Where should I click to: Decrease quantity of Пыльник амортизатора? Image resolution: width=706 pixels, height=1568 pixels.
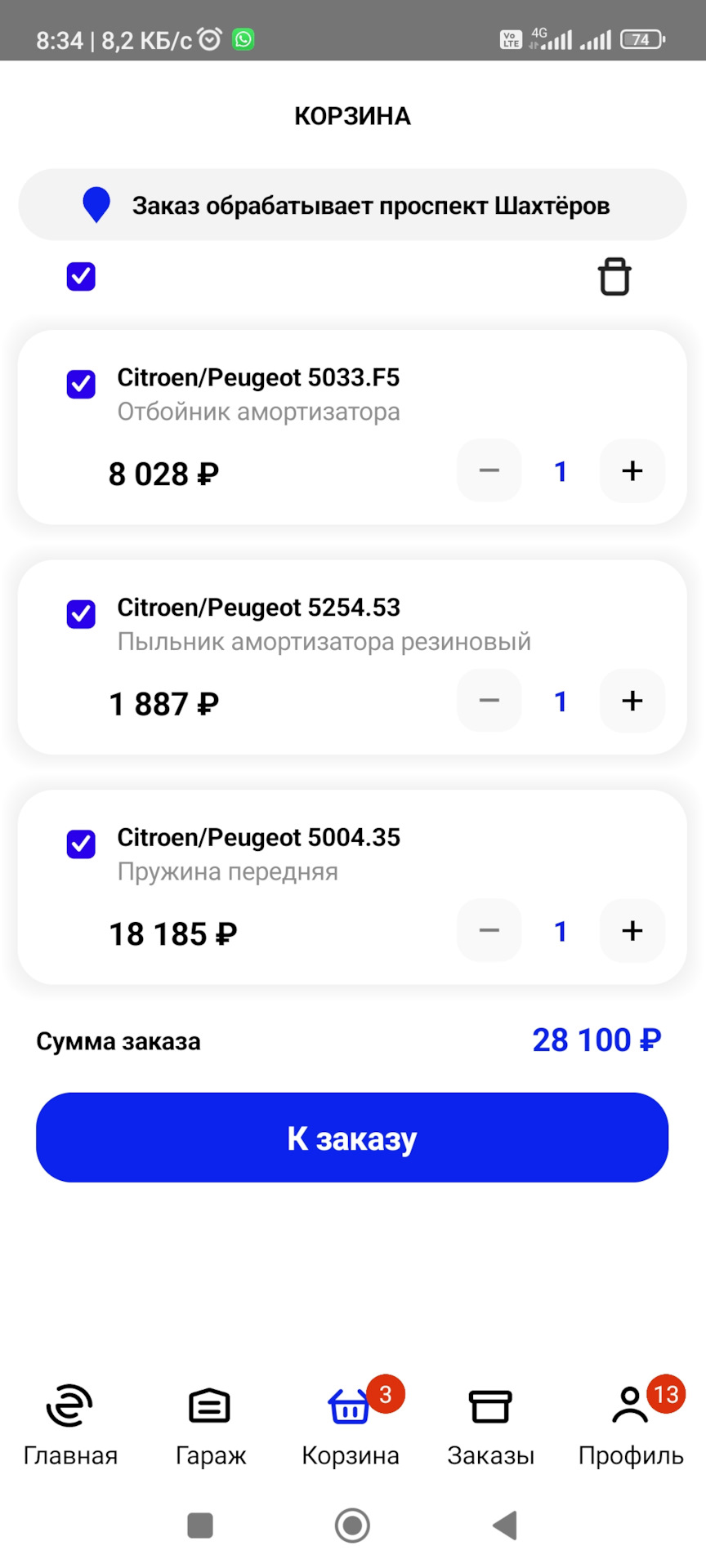pos(489,701)
